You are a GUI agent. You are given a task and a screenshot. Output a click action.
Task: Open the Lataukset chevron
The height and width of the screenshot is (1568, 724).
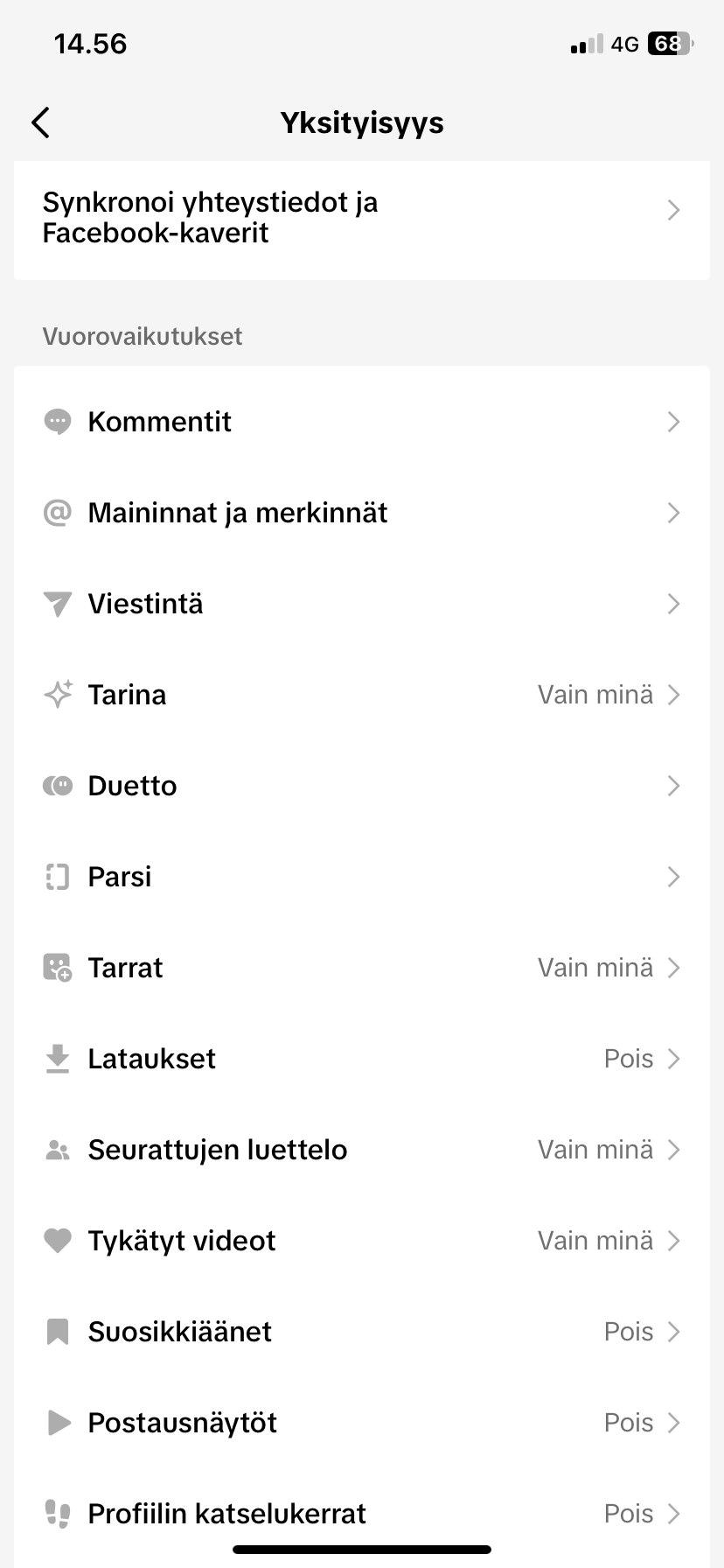[x=673, y=1059]
